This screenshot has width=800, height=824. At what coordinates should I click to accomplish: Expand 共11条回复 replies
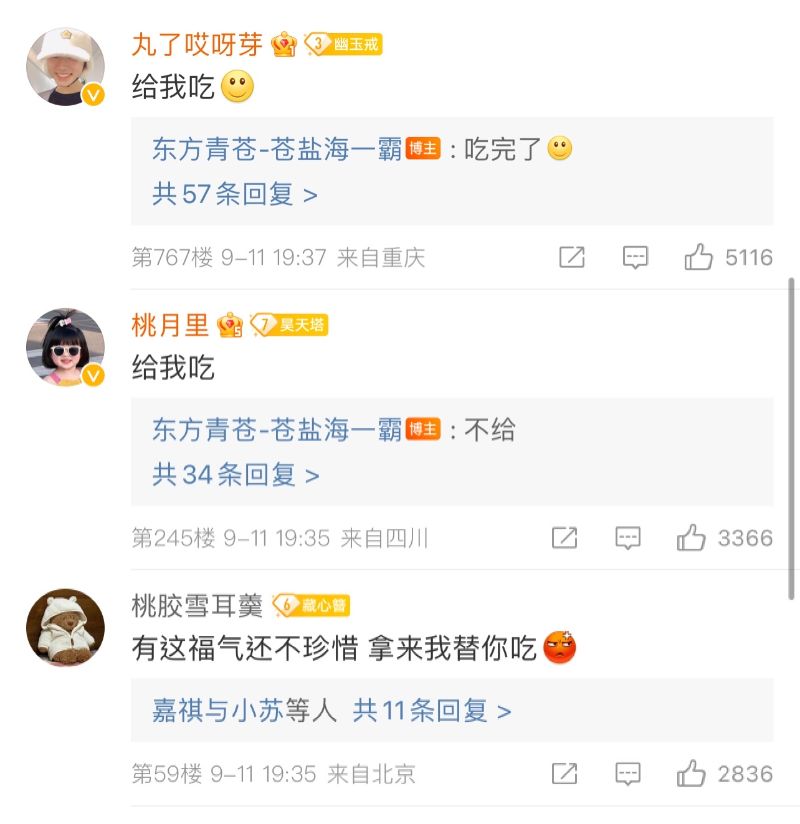[x=432, y=711]
